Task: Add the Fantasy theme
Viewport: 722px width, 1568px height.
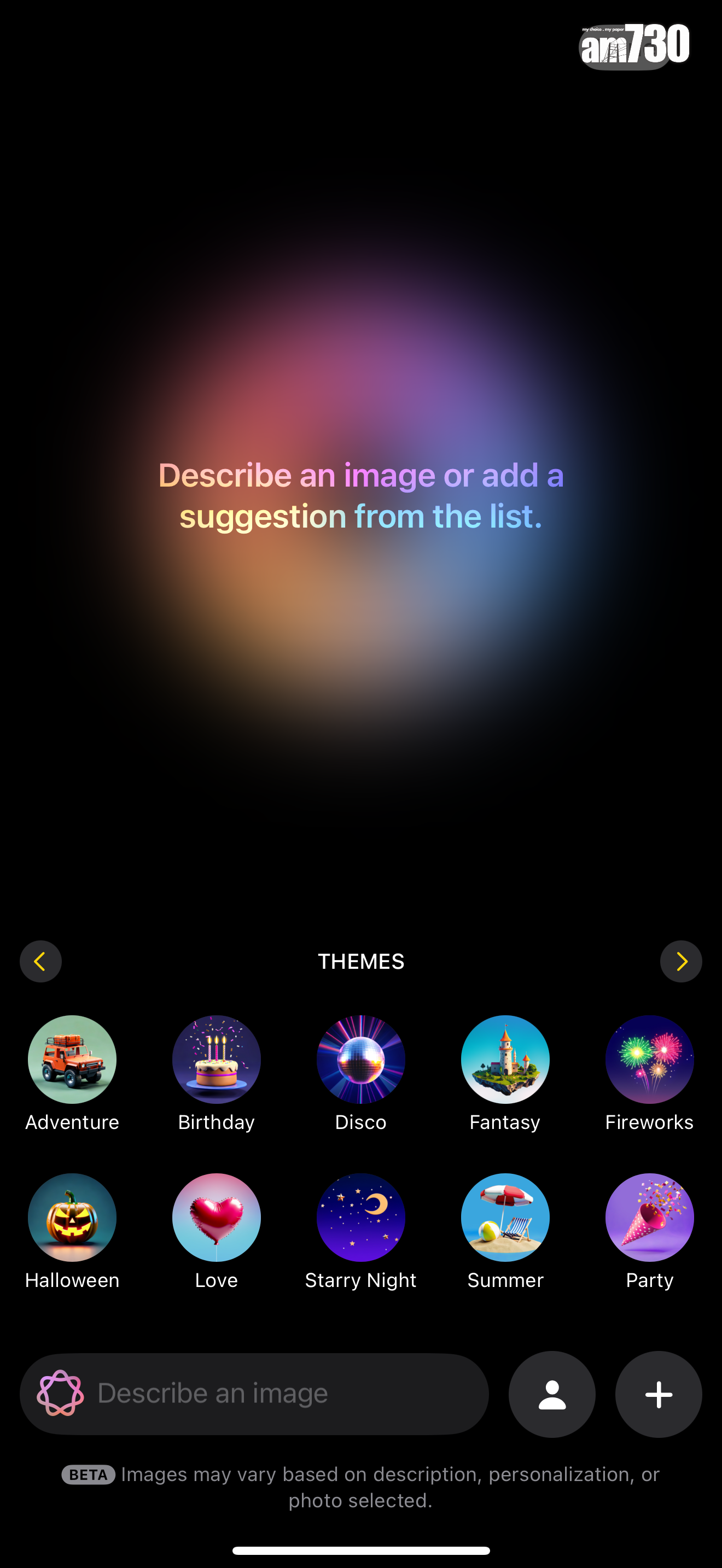Action: 505,1060
